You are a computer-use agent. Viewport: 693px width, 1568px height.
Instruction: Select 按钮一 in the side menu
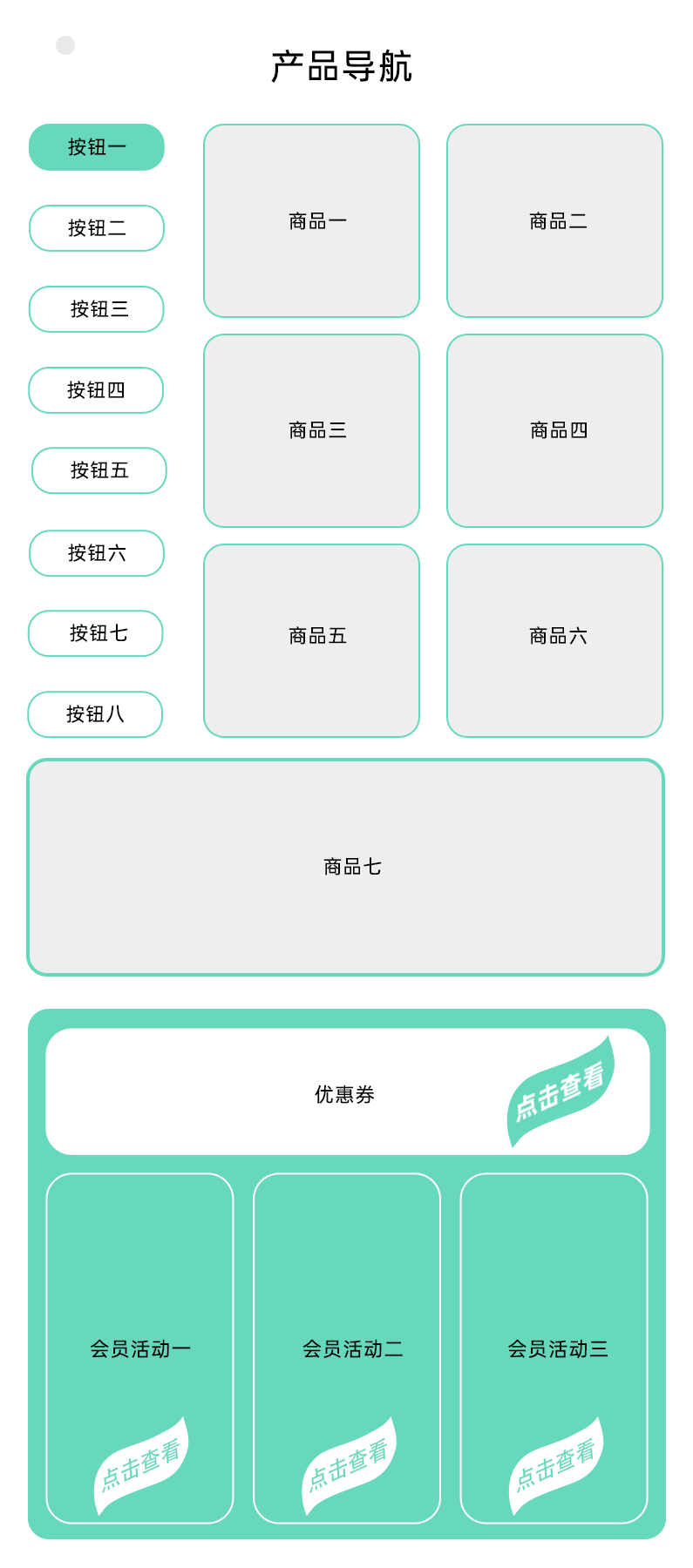pyautogui.click(x=97, y=147)
